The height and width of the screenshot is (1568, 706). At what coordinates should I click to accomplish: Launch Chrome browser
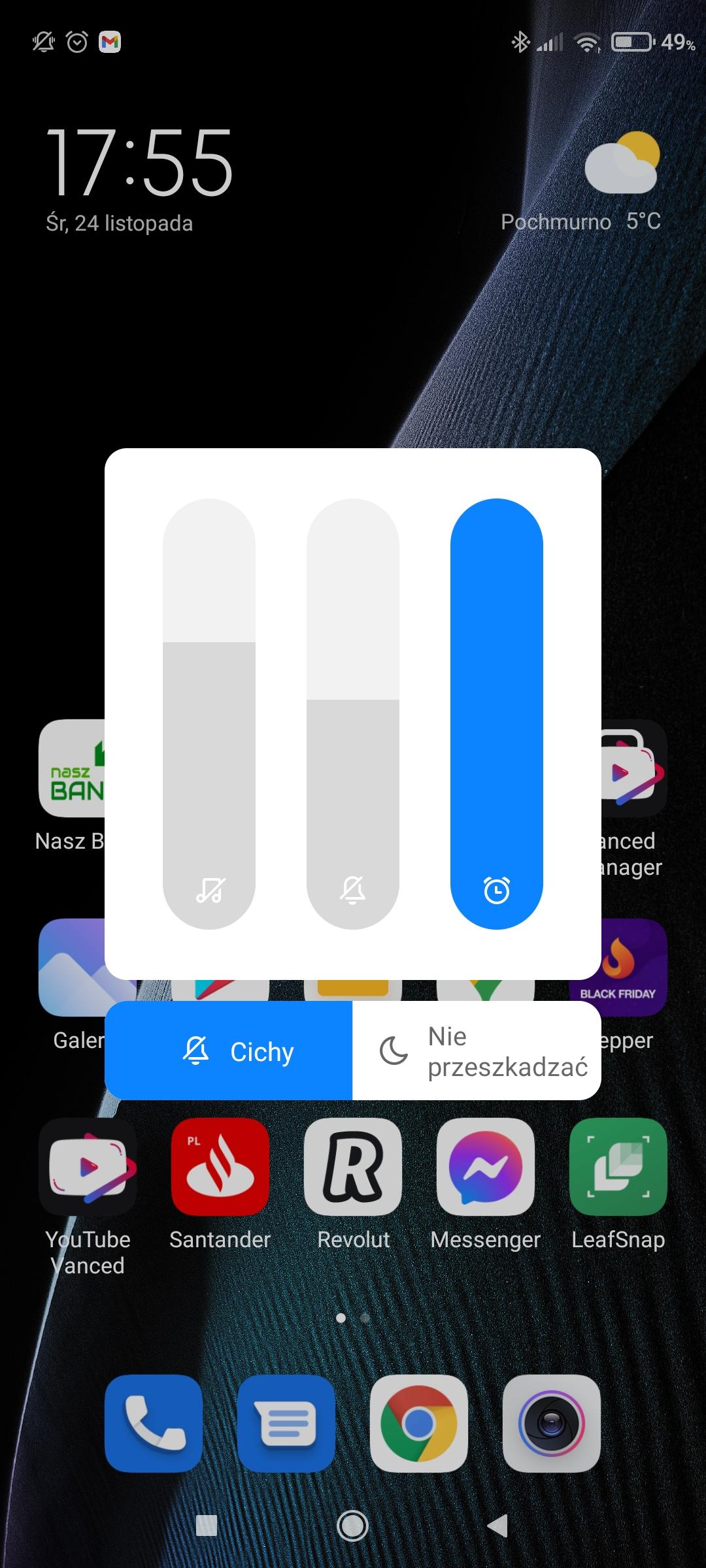point(419,1423)
